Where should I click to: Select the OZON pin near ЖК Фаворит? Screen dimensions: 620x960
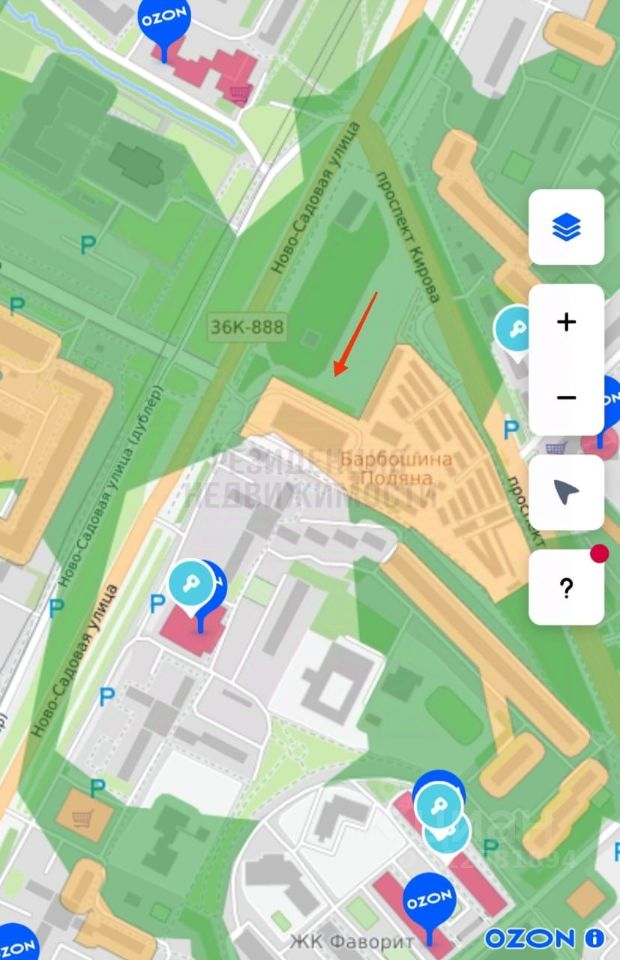[430, 900]
